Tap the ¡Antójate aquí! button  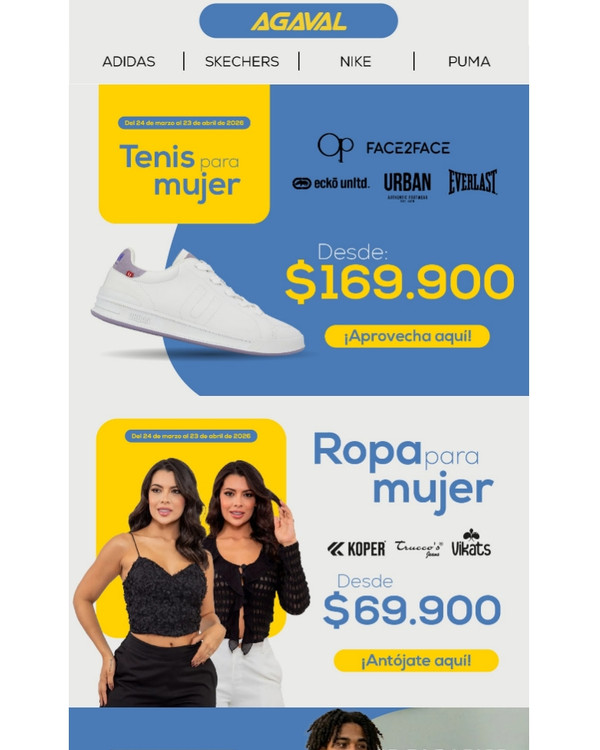tap(416, 660)
